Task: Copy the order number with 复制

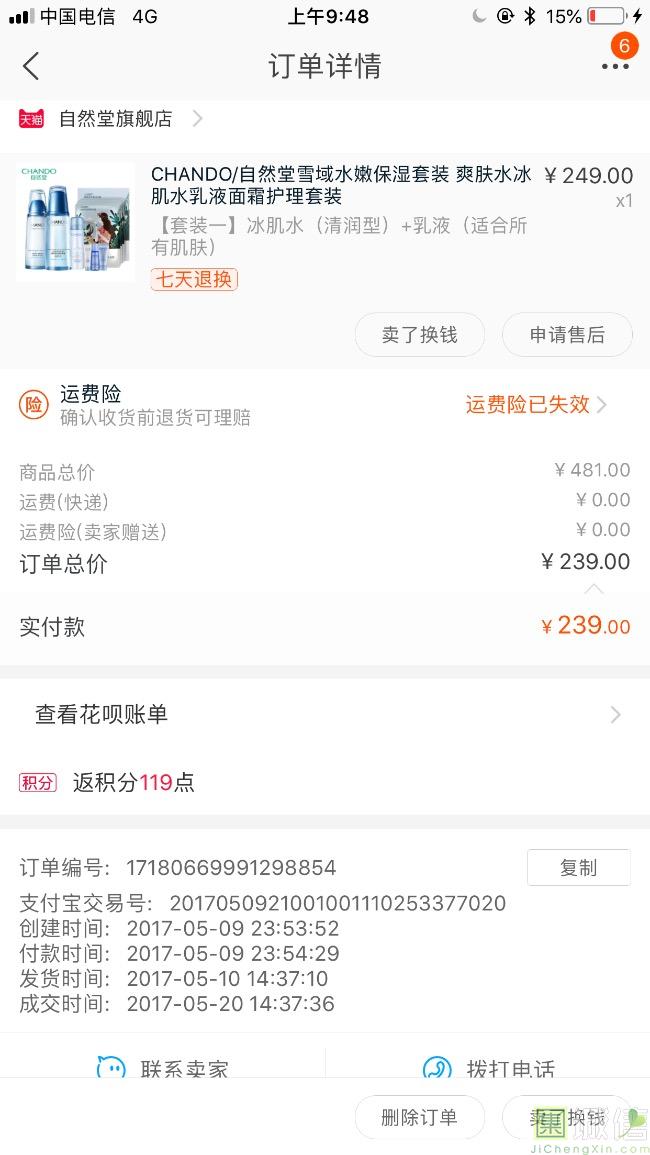Action: [x=578, y=868]
